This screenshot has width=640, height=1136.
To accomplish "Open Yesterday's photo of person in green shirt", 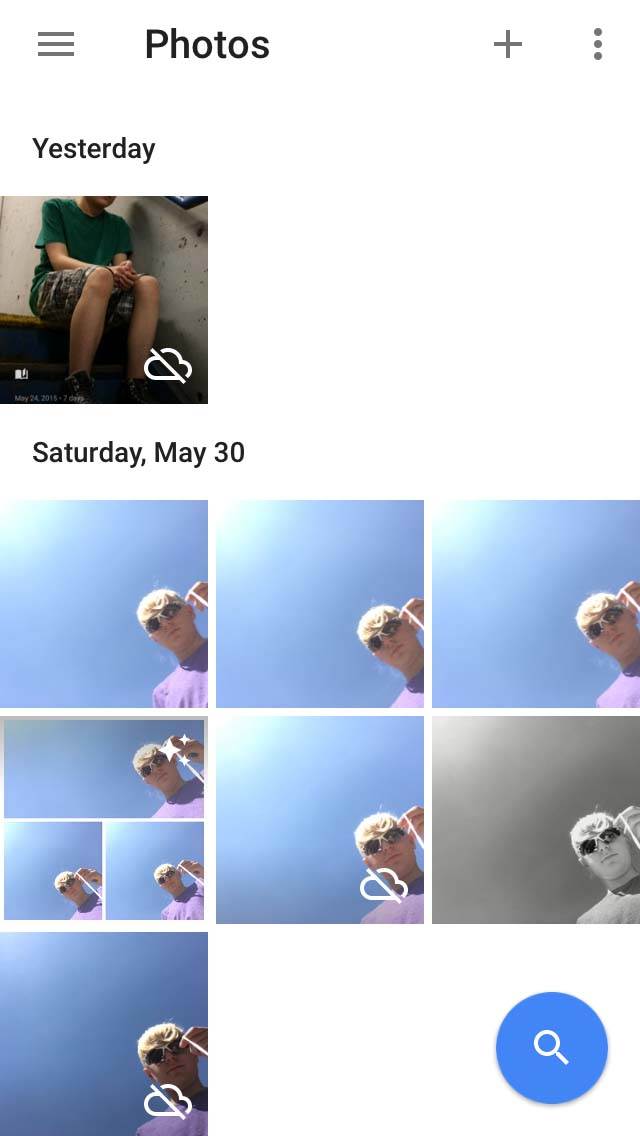I will [104, 299].
